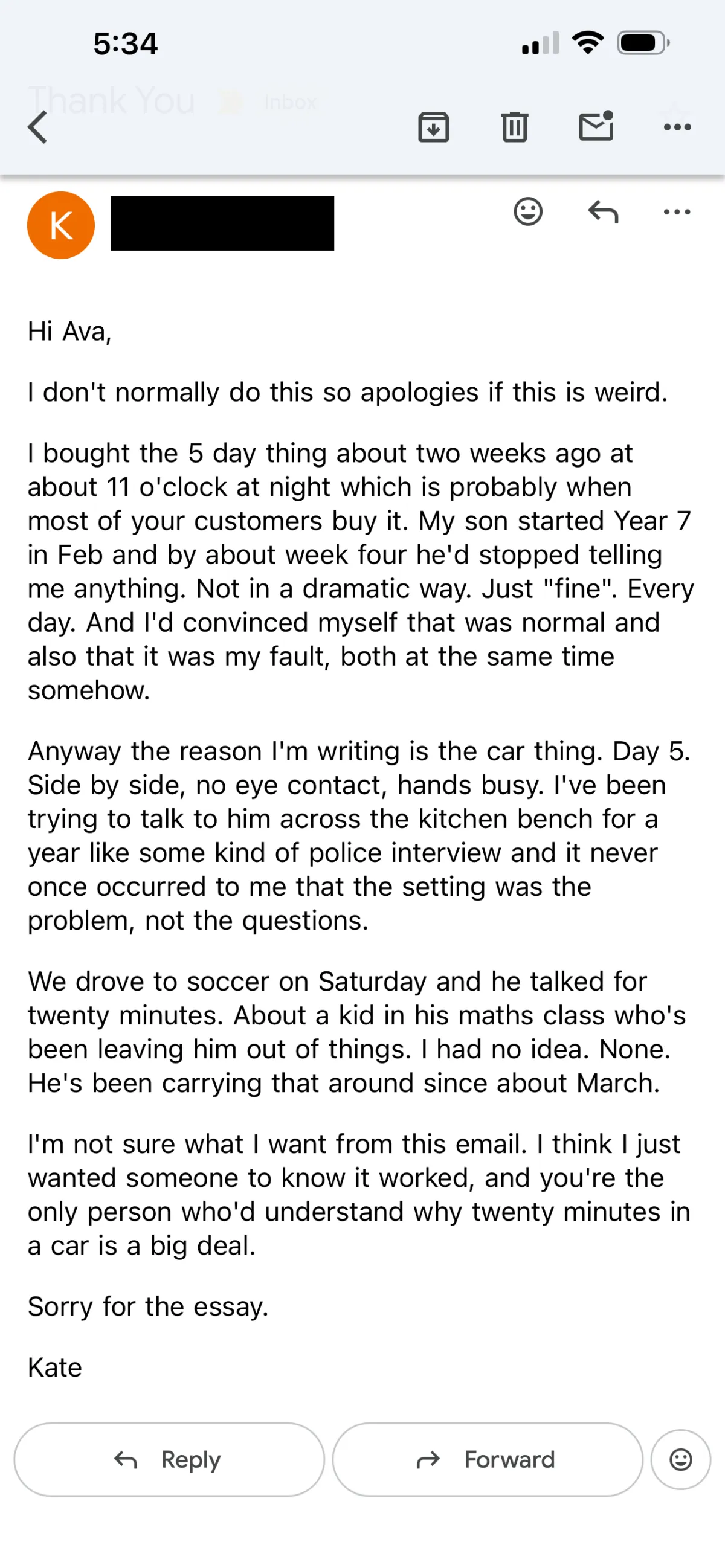Add emoji reaction beside sender name
This screenshot has height=1568, width=725.
[528, 212]
